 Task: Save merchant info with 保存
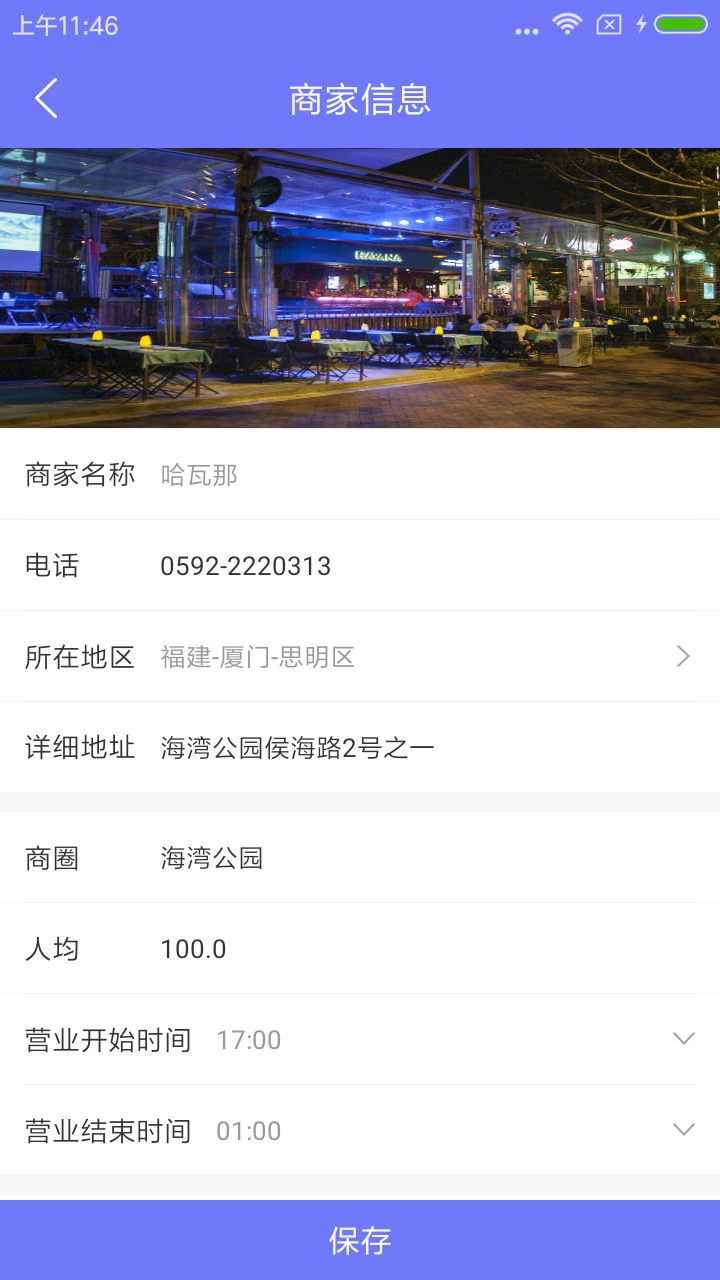click(x=360, y=1240)
